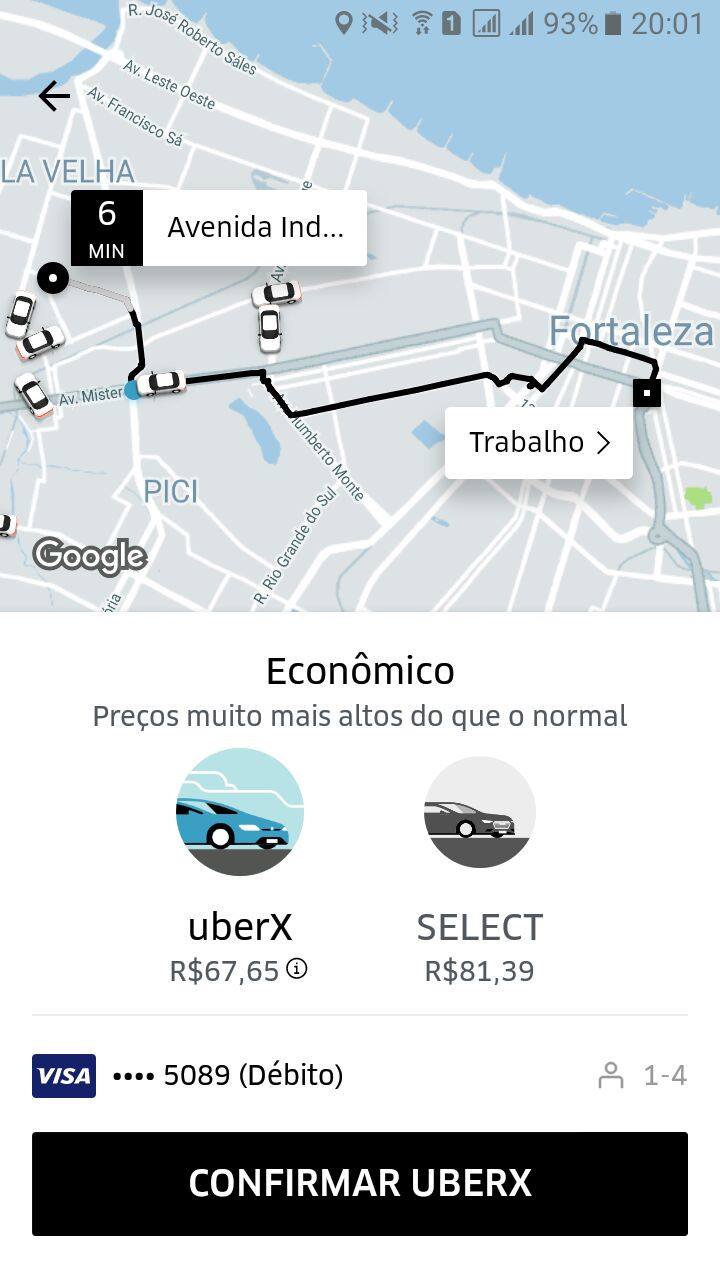Go back using the arrow icon
This screenshot has width=720, height=1280.
[54, 96]
